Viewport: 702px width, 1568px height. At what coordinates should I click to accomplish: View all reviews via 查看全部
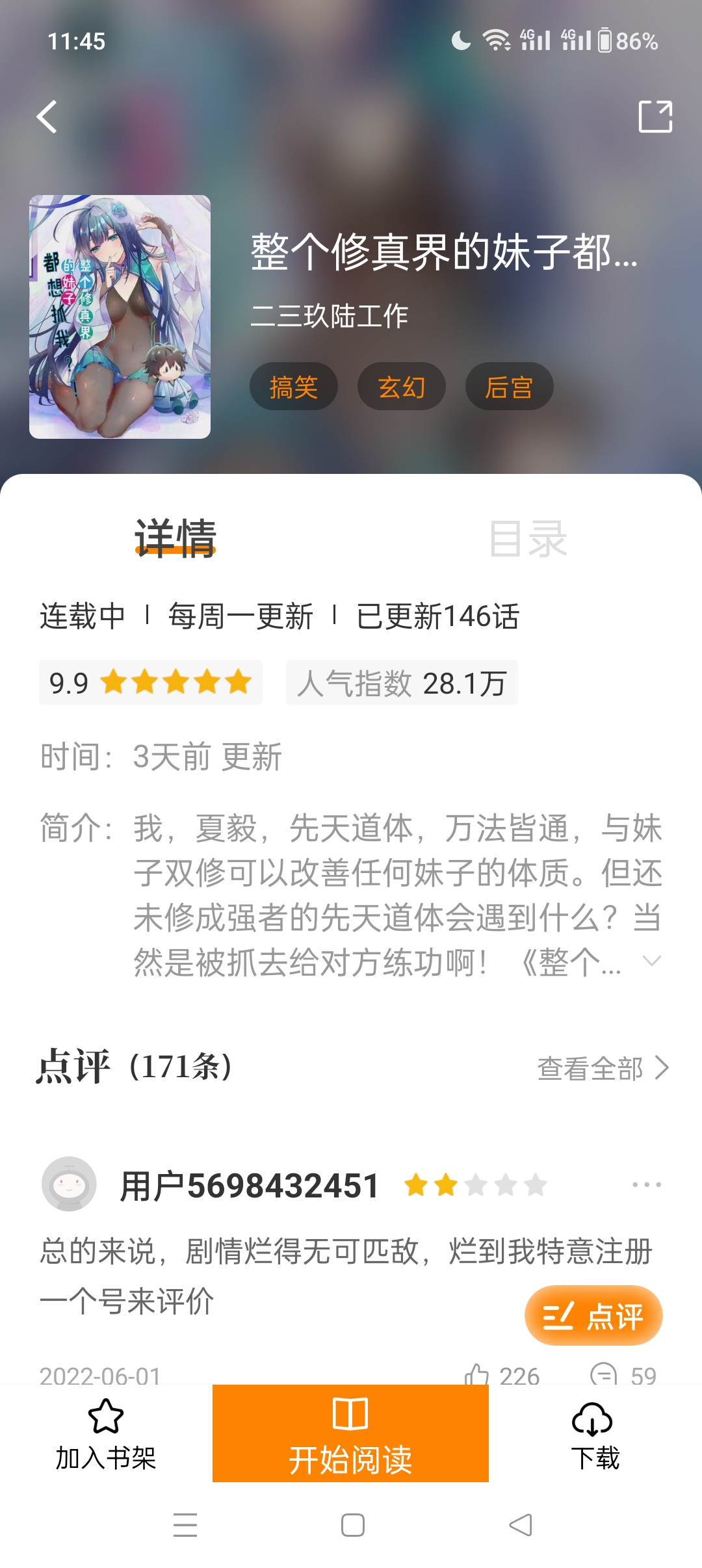point(603,1068)
